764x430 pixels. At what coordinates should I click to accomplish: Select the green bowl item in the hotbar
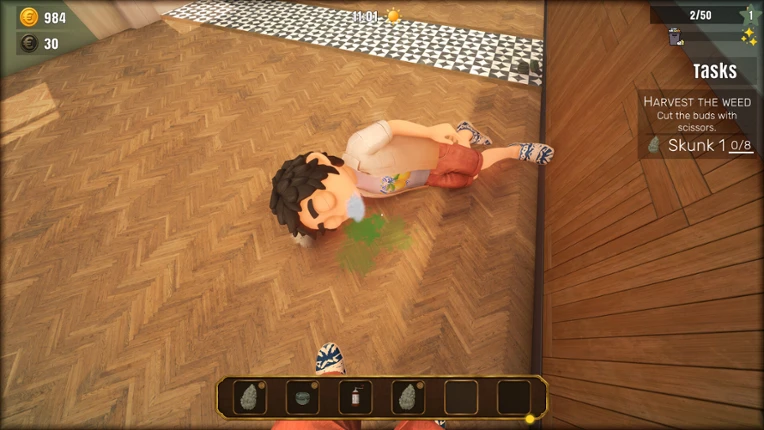click(x=303, y=397)
